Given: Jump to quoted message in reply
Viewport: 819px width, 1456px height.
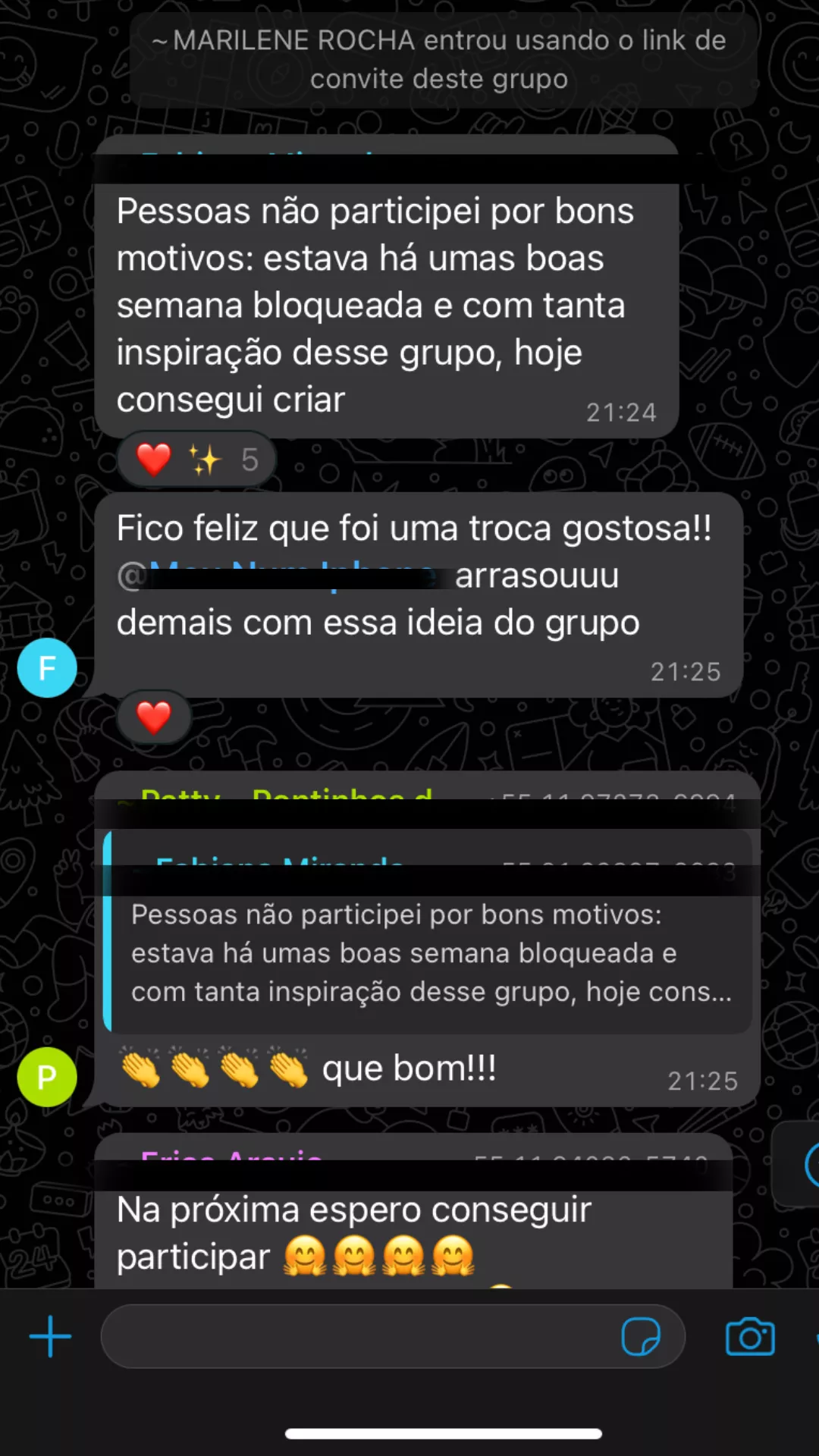Looking at the screenshot, I should pos(428,952).
